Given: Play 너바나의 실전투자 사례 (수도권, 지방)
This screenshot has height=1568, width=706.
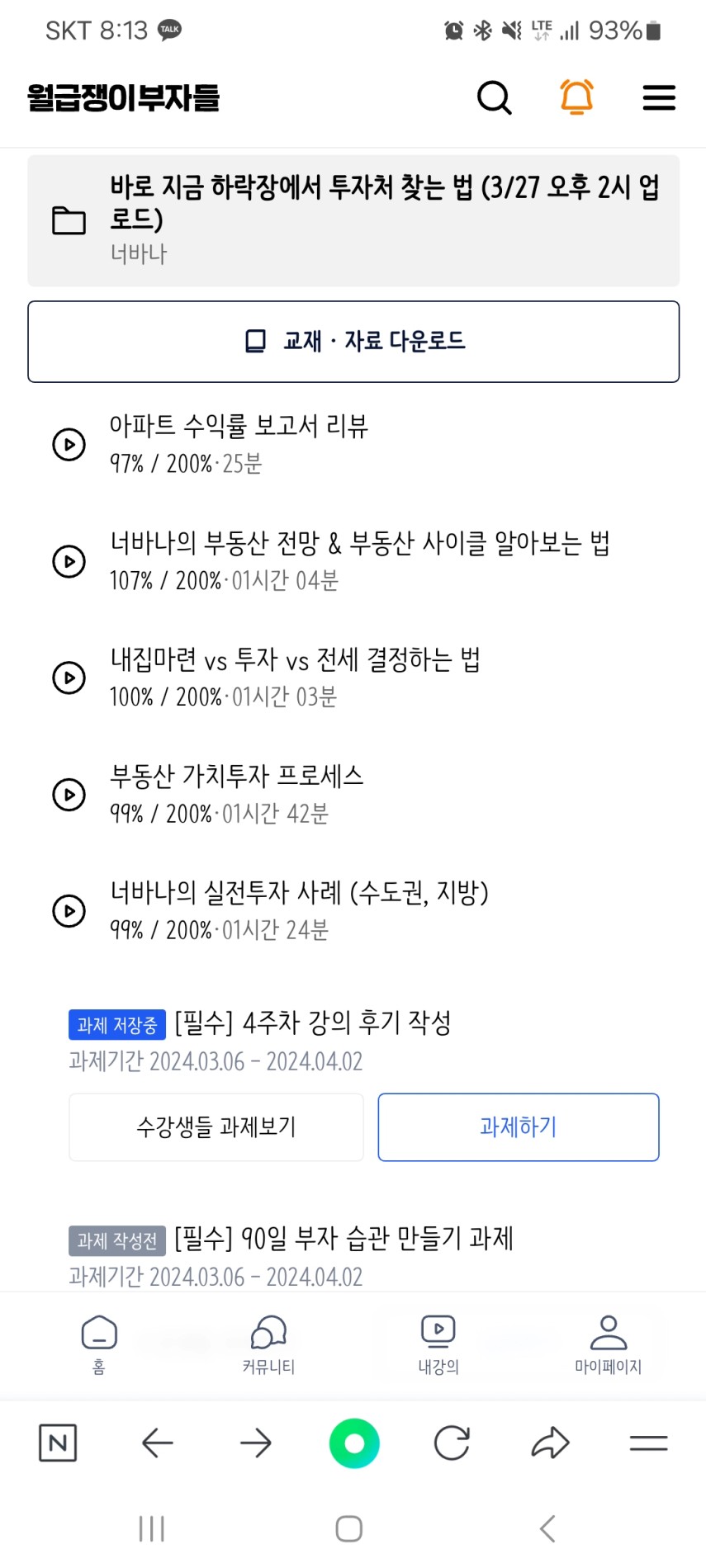Looking at the screenshot, I should coord(353,911).
